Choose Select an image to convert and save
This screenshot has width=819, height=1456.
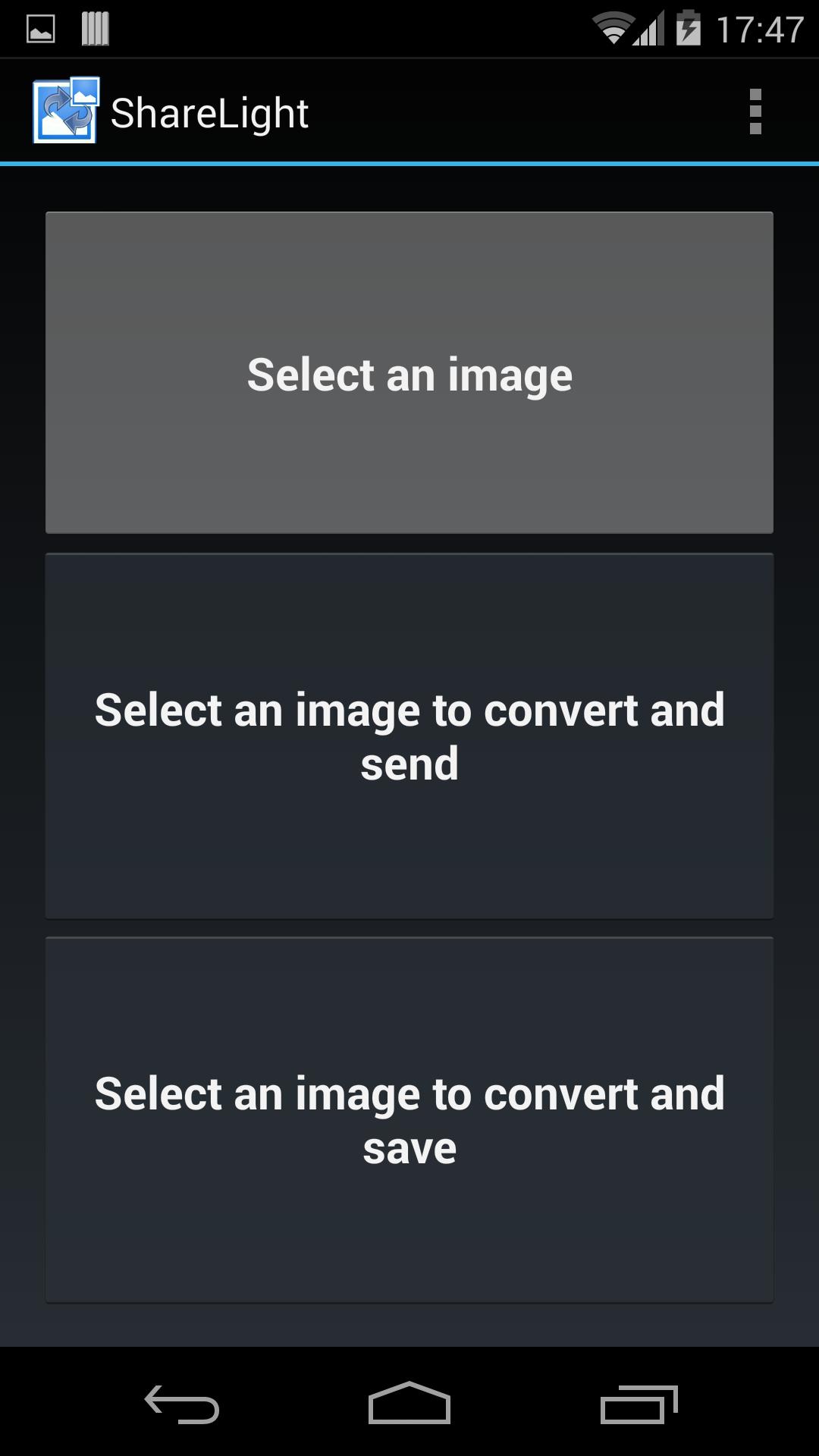[409, 1119]
